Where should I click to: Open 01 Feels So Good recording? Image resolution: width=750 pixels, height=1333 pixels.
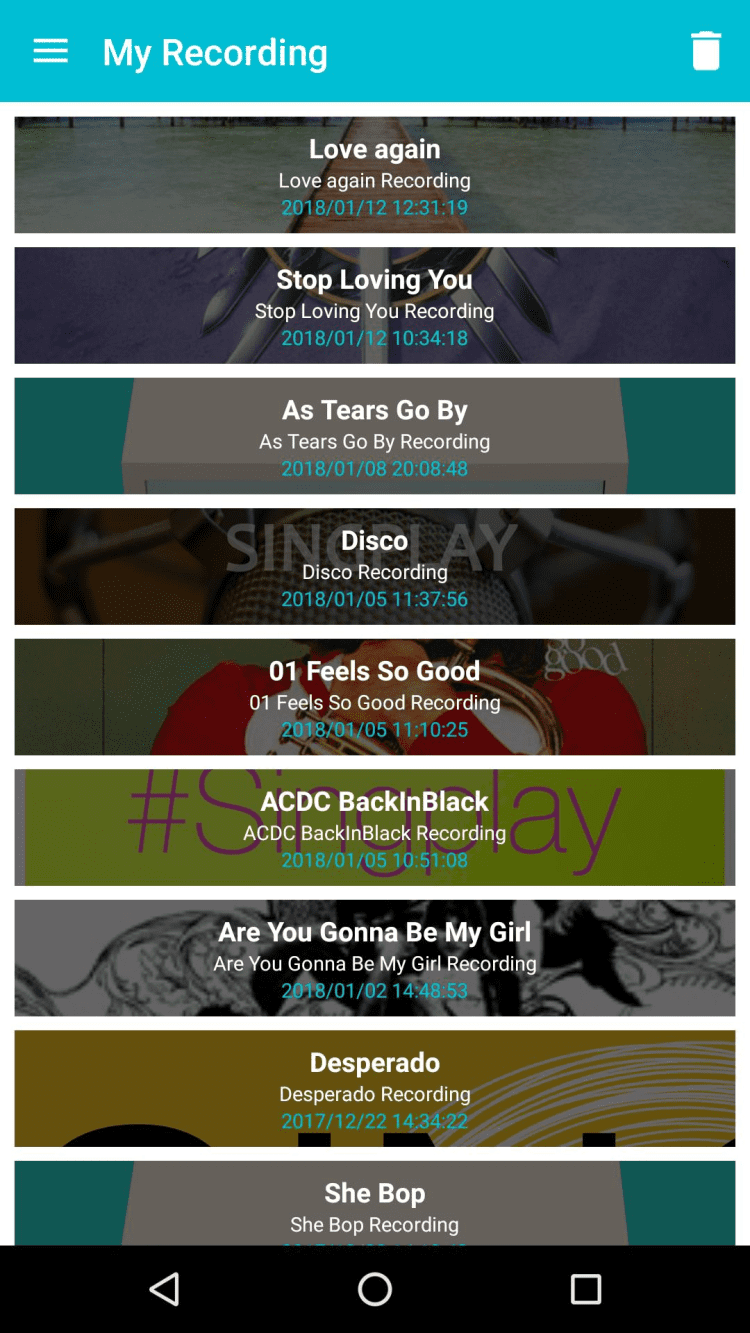coord(375,697)
